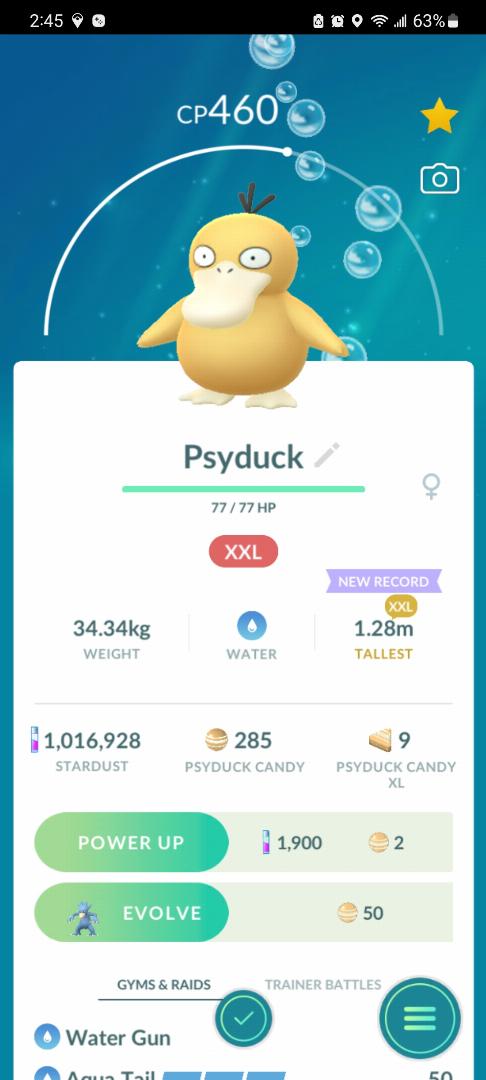Open the round hamburger menu button
This screenshot has width=486, height=1080.
click(420, 1018)
